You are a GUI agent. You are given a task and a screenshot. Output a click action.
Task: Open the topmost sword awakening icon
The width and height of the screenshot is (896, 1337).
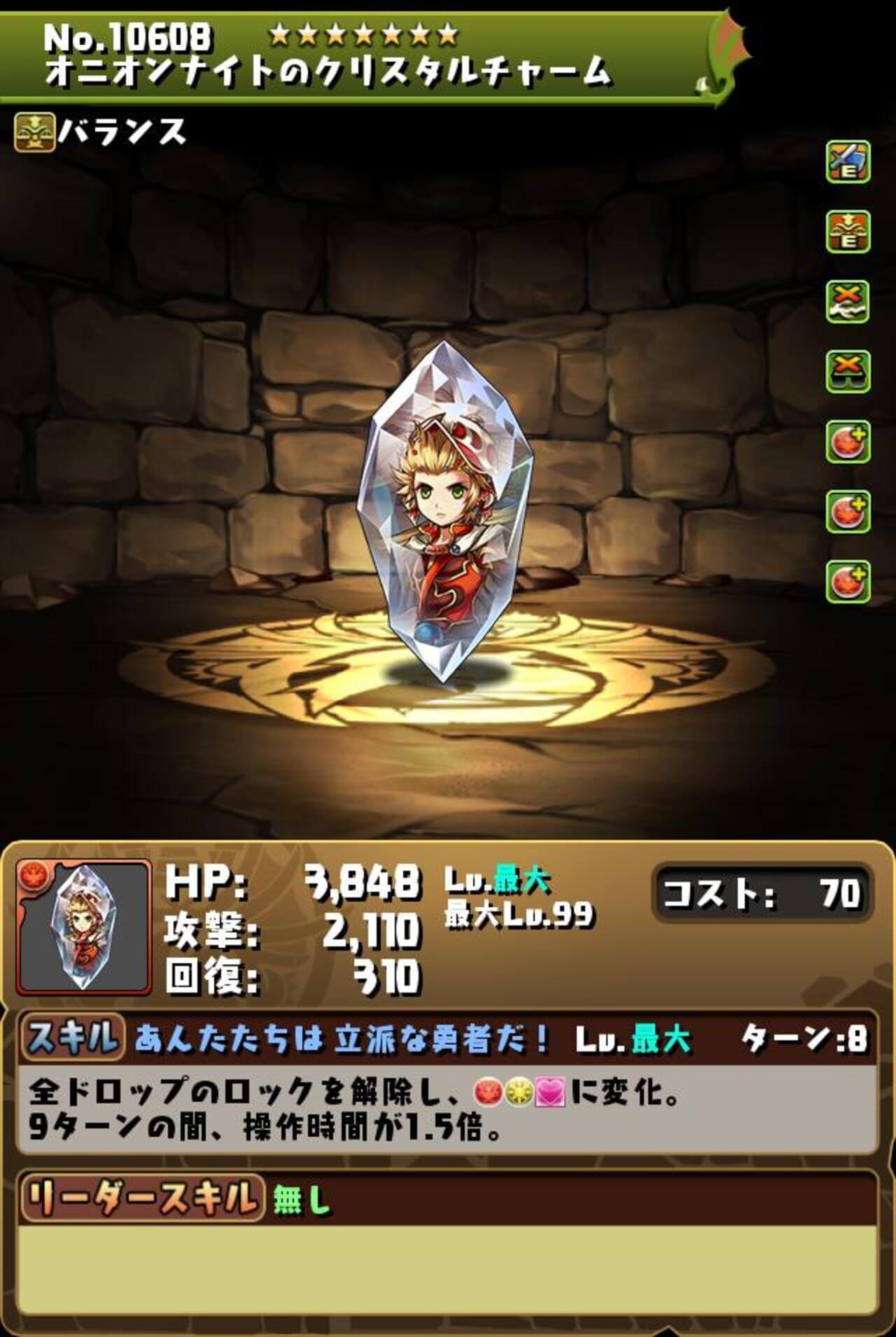pos(848,162)
